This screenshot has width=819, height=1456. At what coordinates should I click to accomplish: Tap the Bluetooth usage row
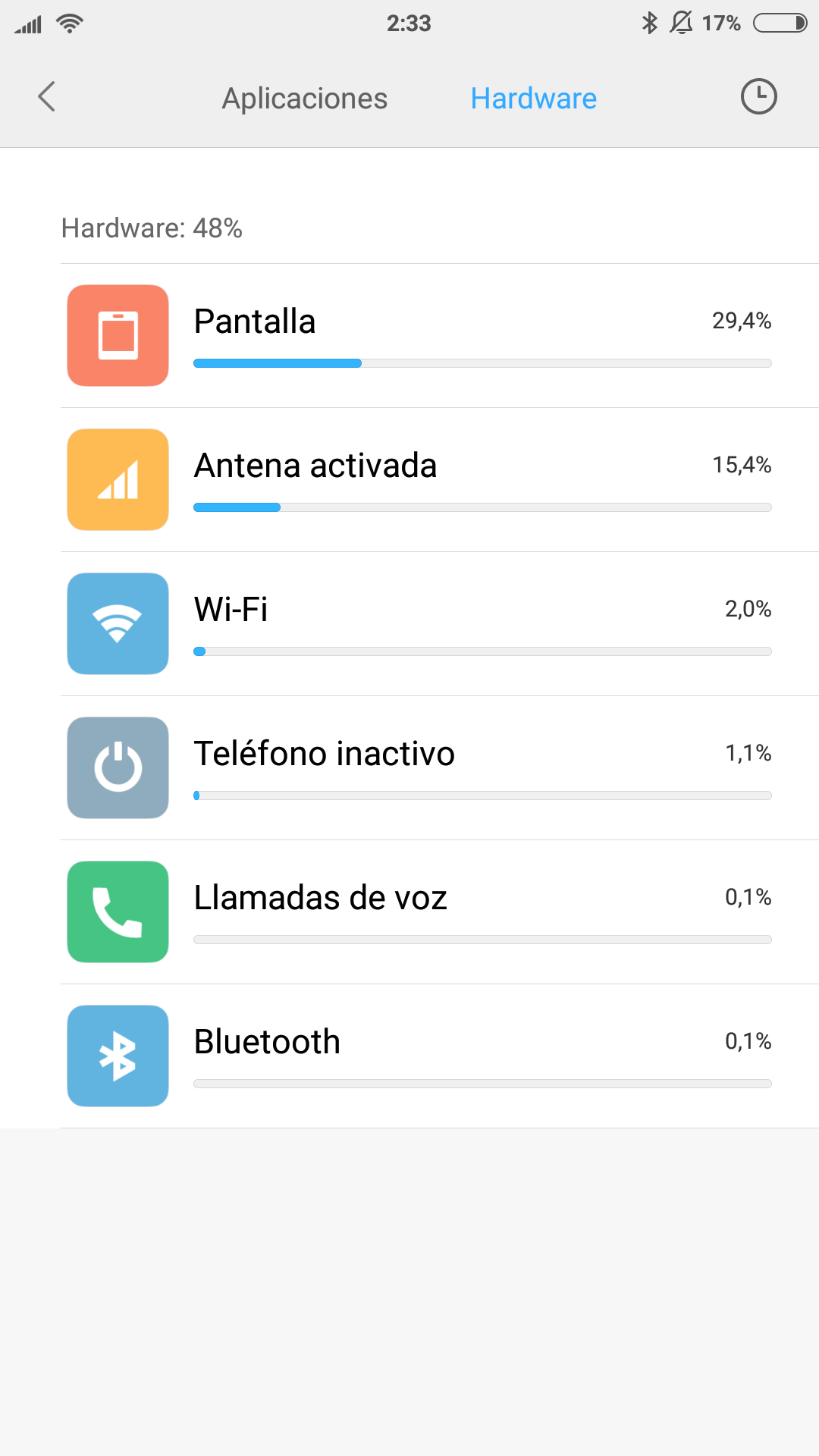(x=440, y=1056)
